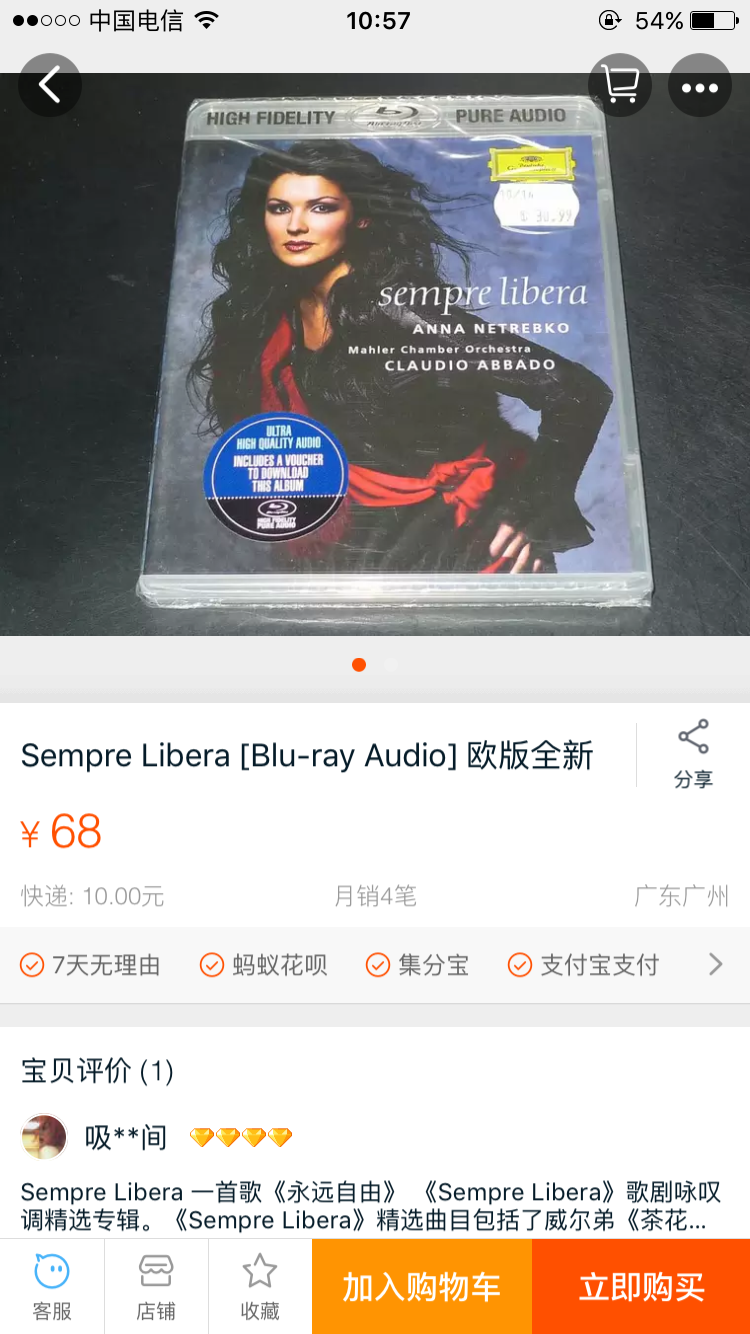This screenshot has width=750, height=1334.
Task: Share this item via 分享
Action: point(692,754)
